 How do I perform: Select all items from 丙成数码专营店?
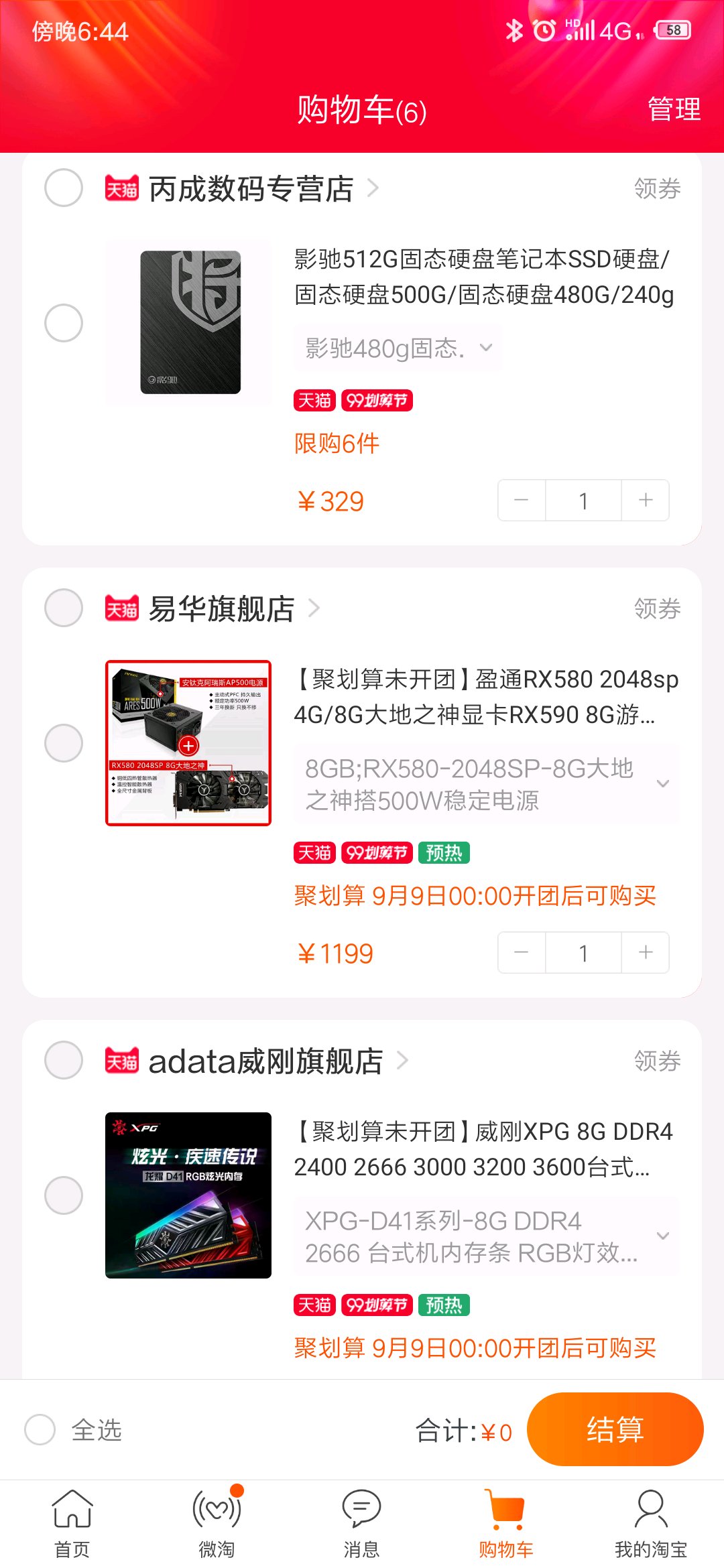click(64, 188)
